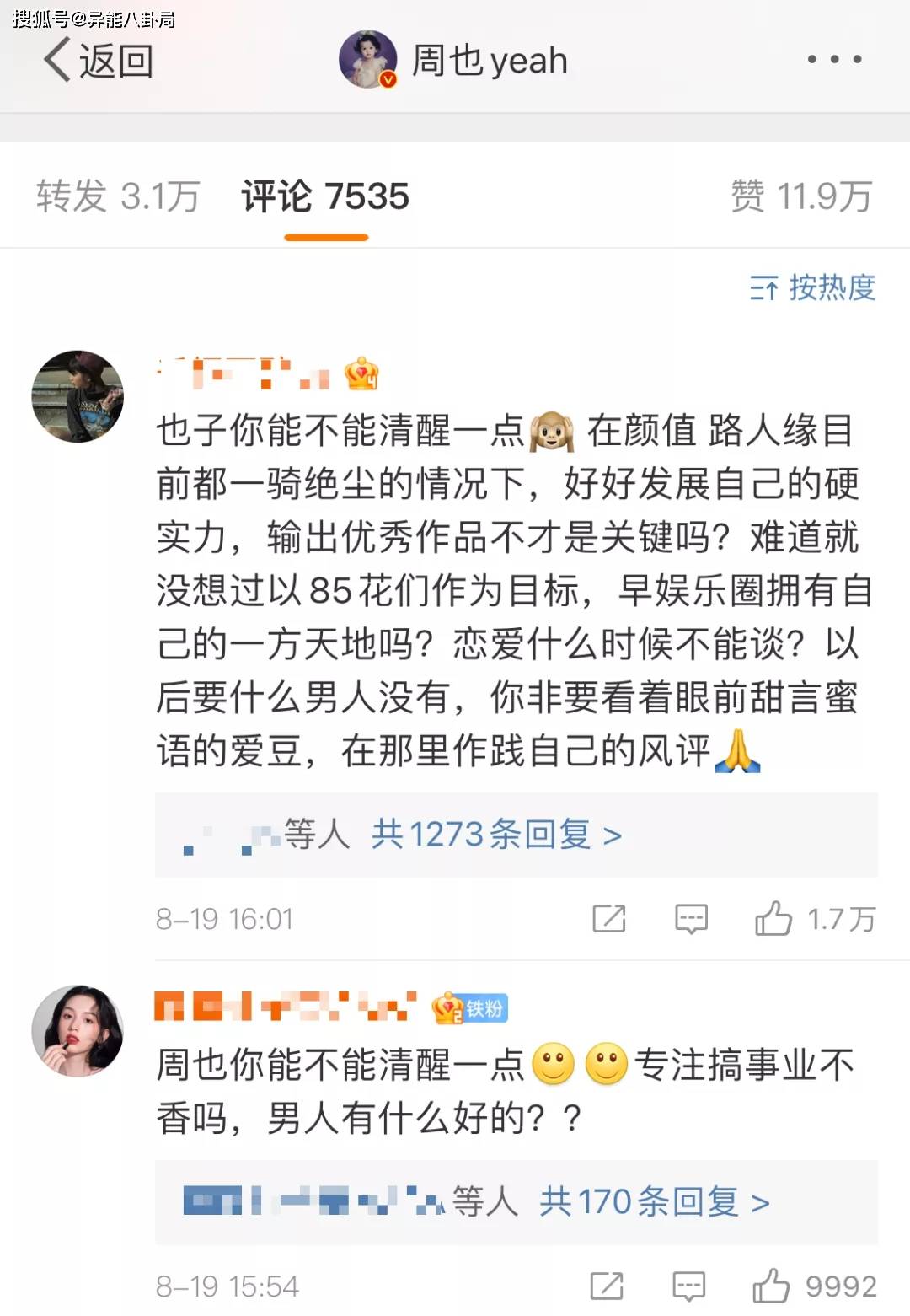
Task: Like the comment with 1.7万 likes
Action: point(773,919)
